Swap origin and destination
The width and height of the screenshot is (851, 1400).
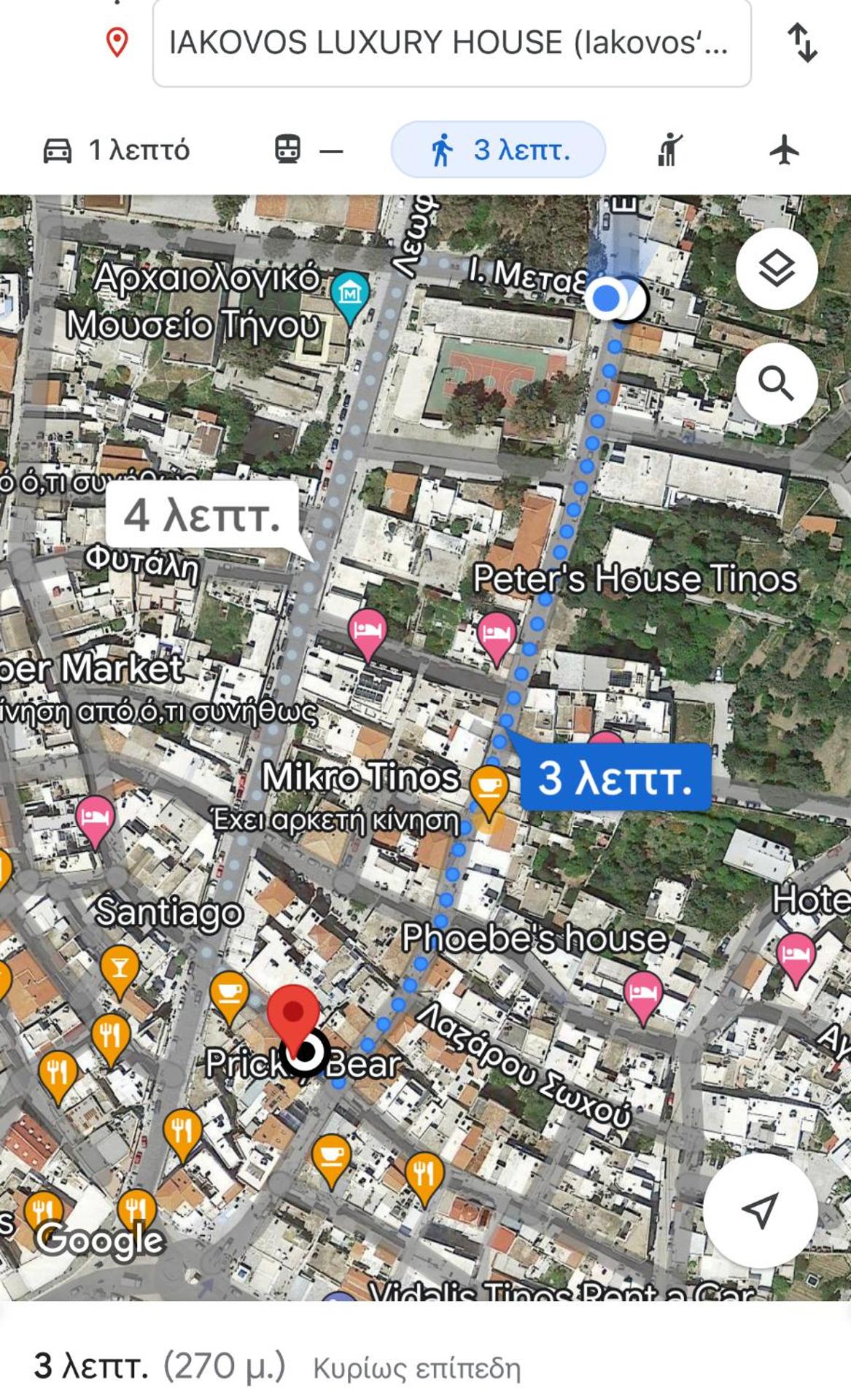click(802, 42)
